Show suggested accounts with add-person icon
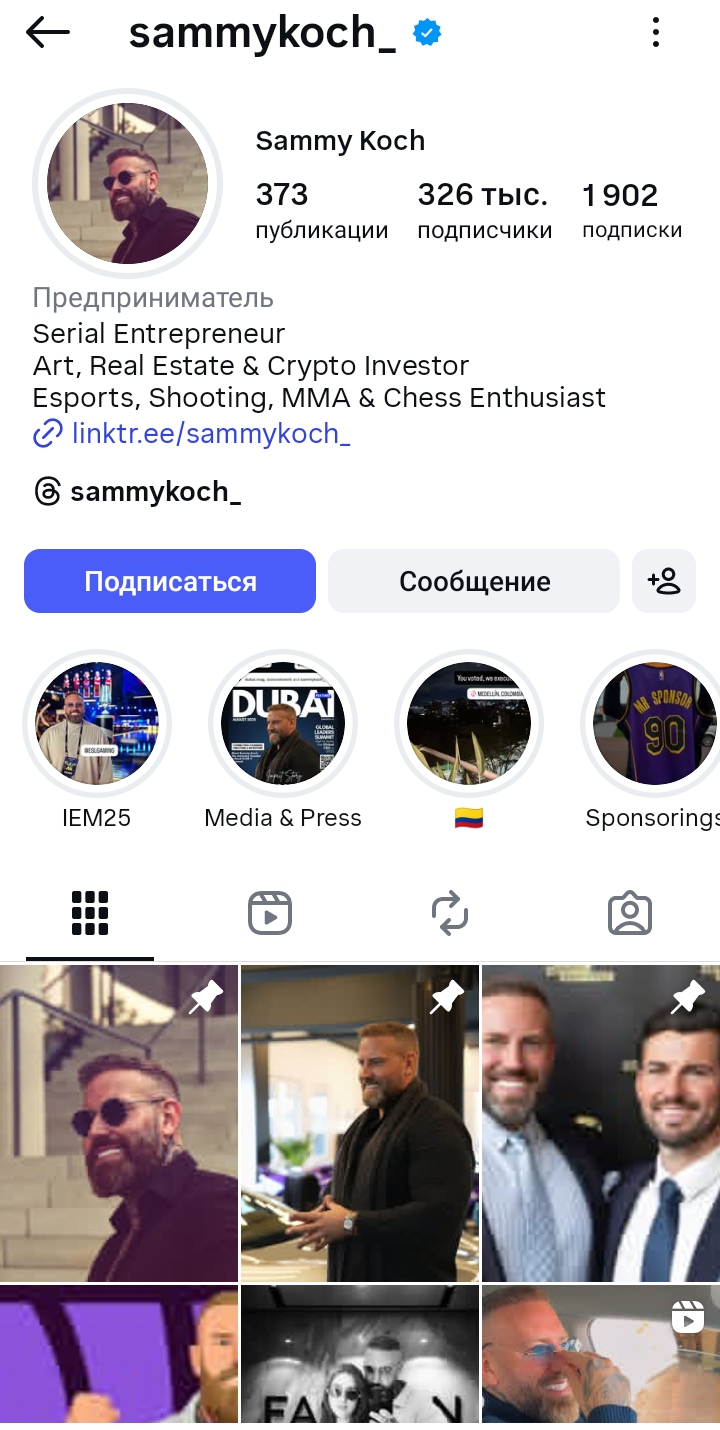Image resolution: width=720 pixels, height=1430 pixels. point(664,581)
